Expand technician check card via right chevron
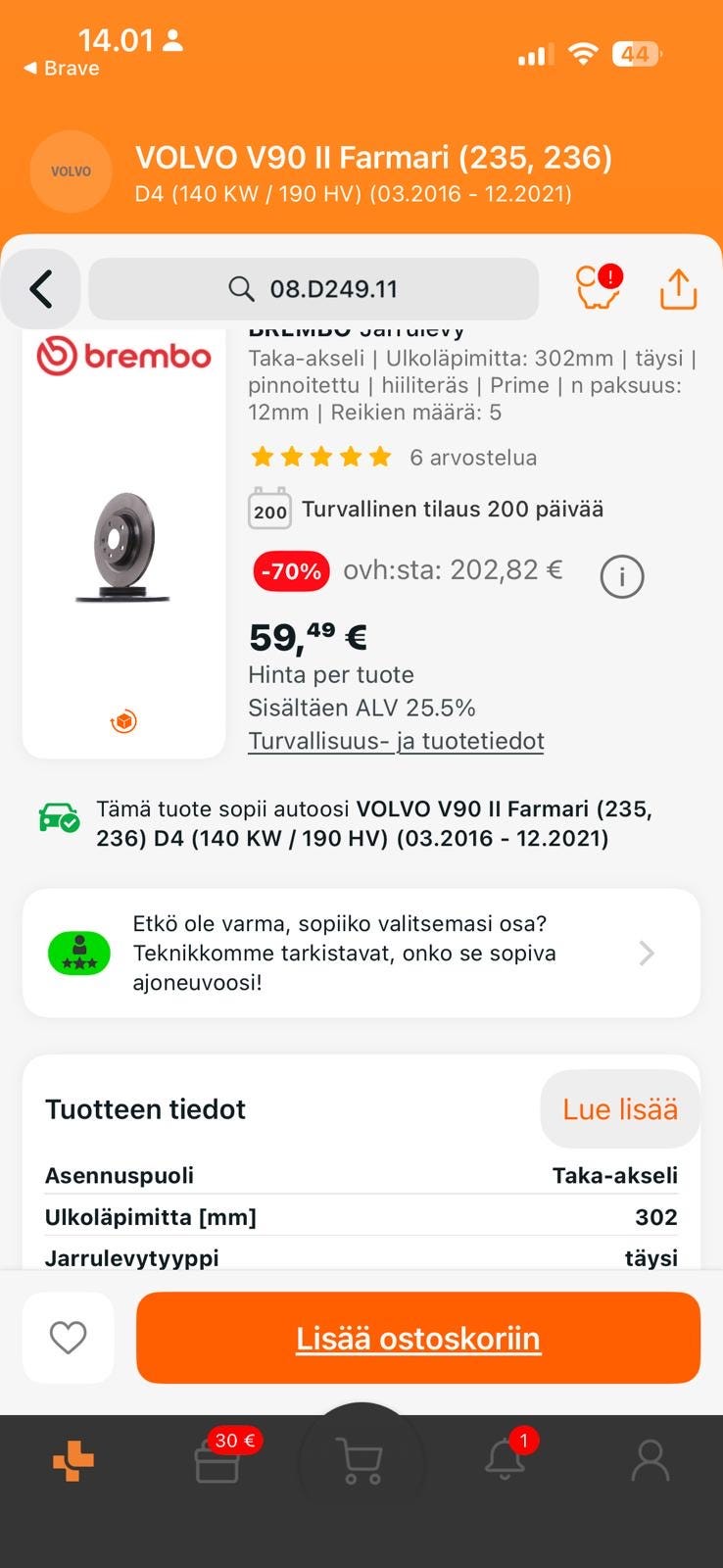Viewport: 723px width, 1568px height. click(646, 952)
